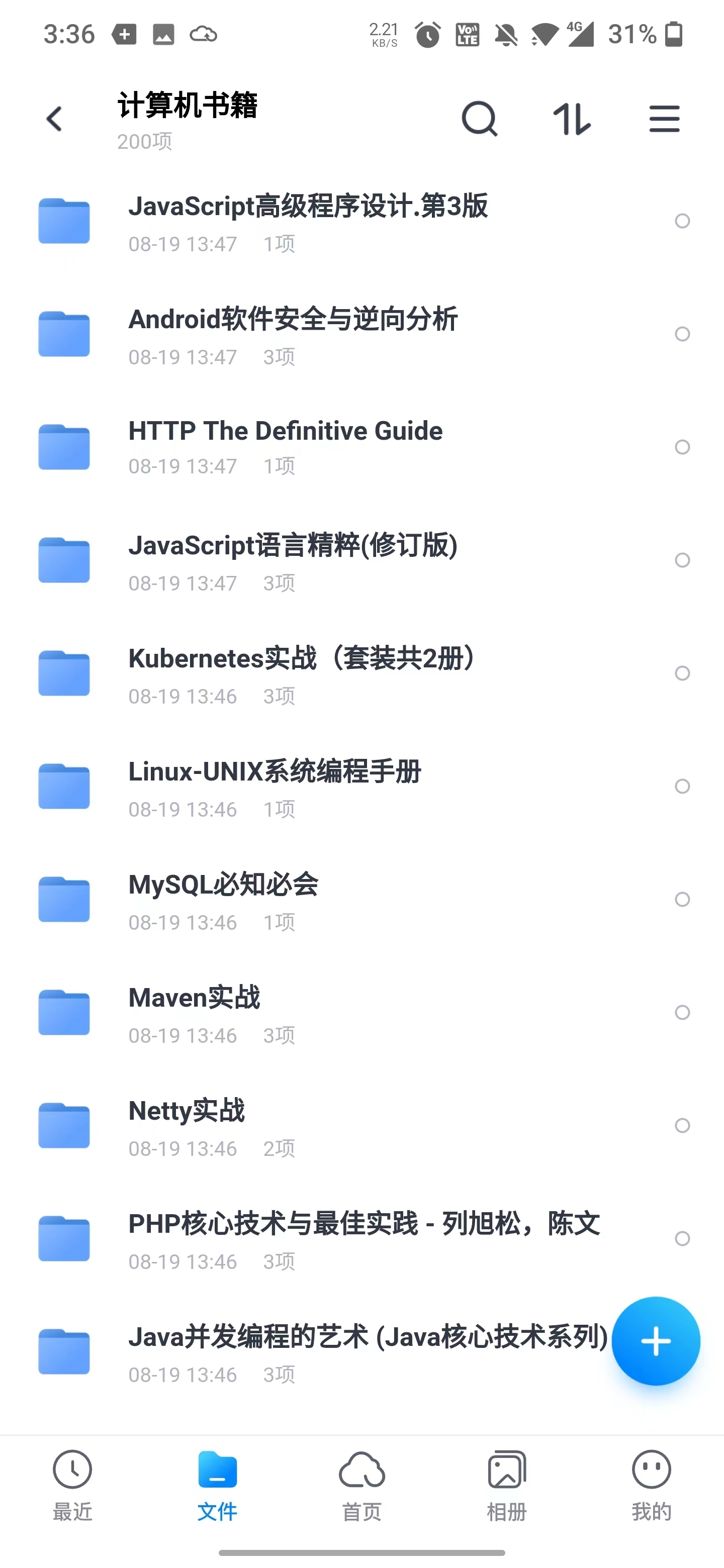Switch to the 最近 tab

(x=72, y=1485)
